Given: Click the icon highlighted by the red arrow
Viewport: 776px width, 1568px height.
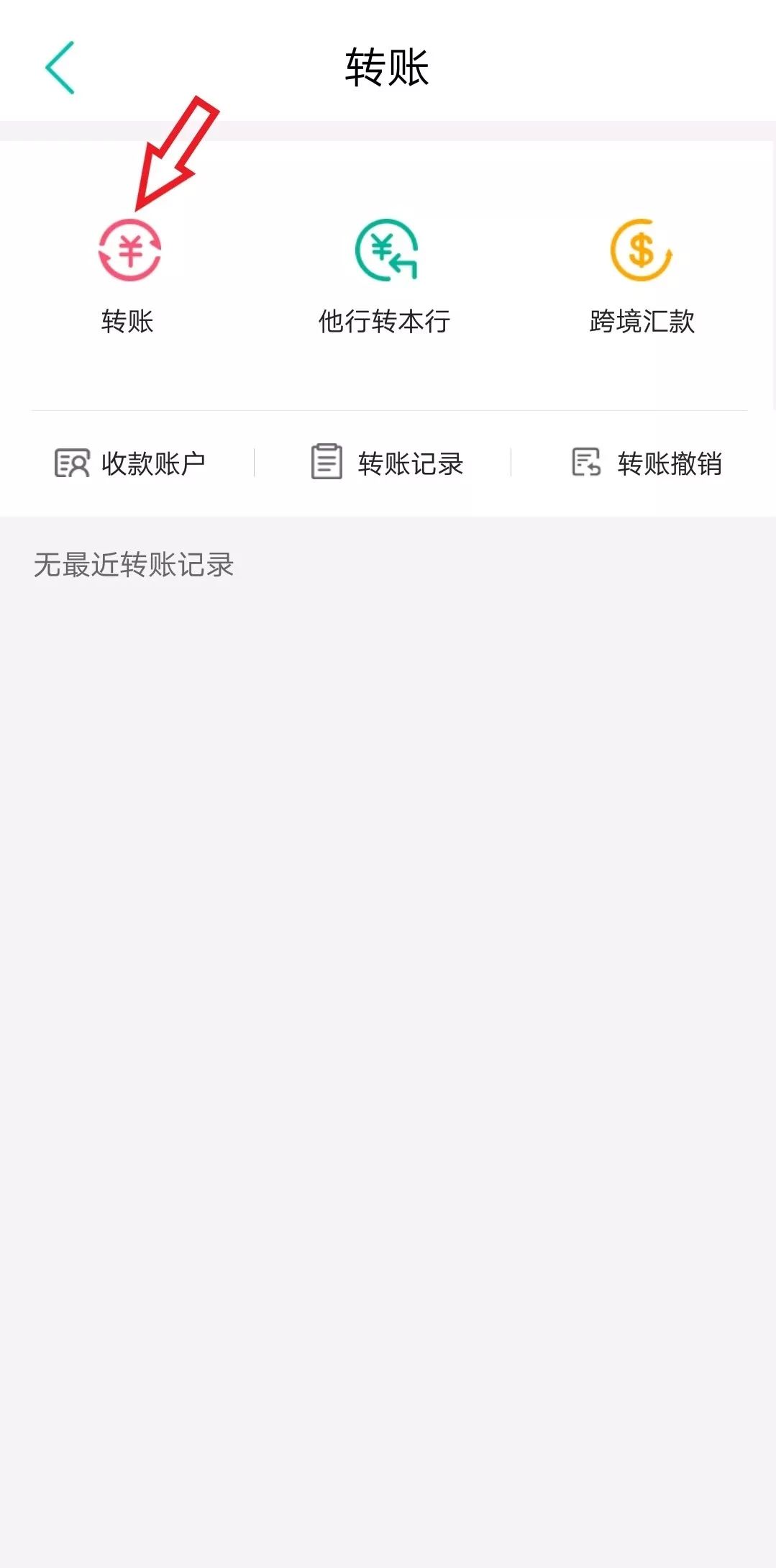Looking at the screenshot, I should tap(129, 250).
